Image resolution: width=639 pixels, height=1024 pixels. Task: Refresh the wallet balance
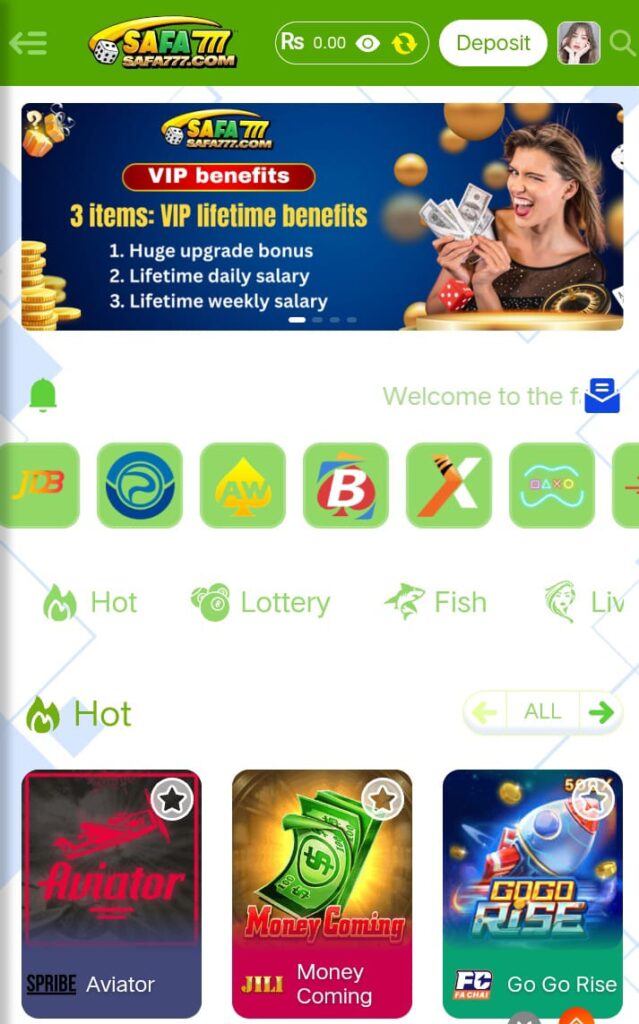(404, 43)
